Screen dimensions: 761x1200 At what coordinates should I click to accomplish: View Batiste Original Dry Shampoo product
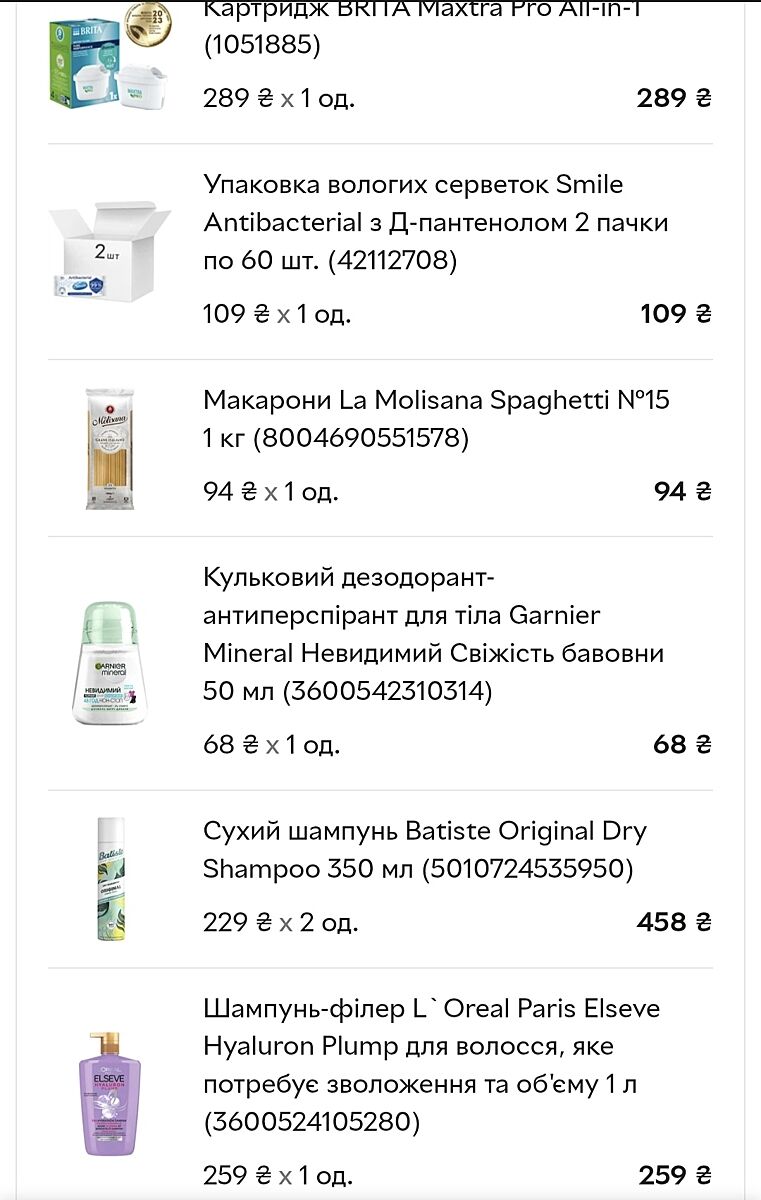pos(425,850)
